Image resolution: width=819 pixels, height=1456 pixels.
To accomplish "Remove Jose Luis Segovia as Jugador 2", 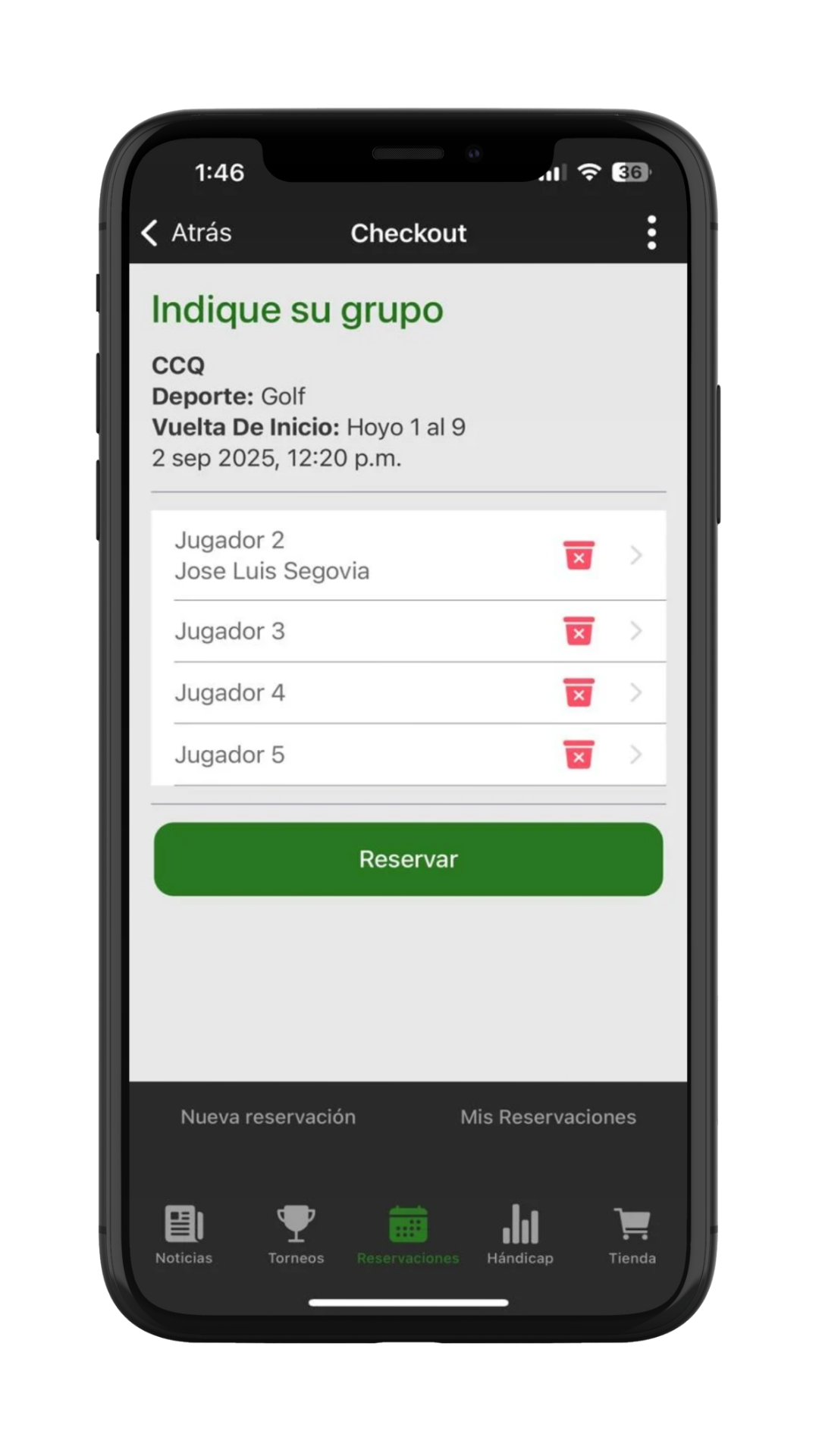I will click(579, 555).
